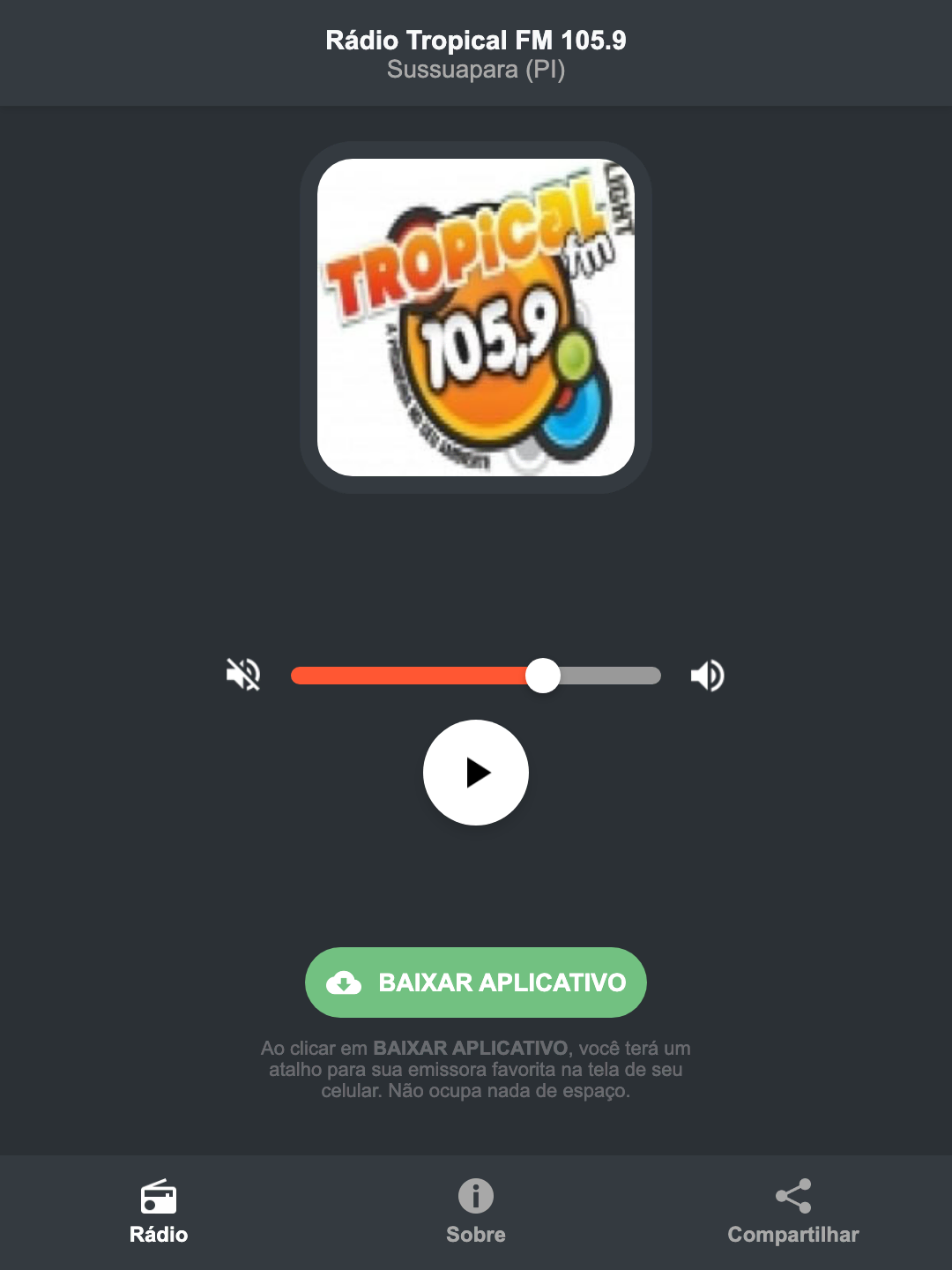Viewport: 952px width, 1270px height.
Task: Click the maximum volume speaker icon
Action: pyautogui.click(x=708, y=675)
